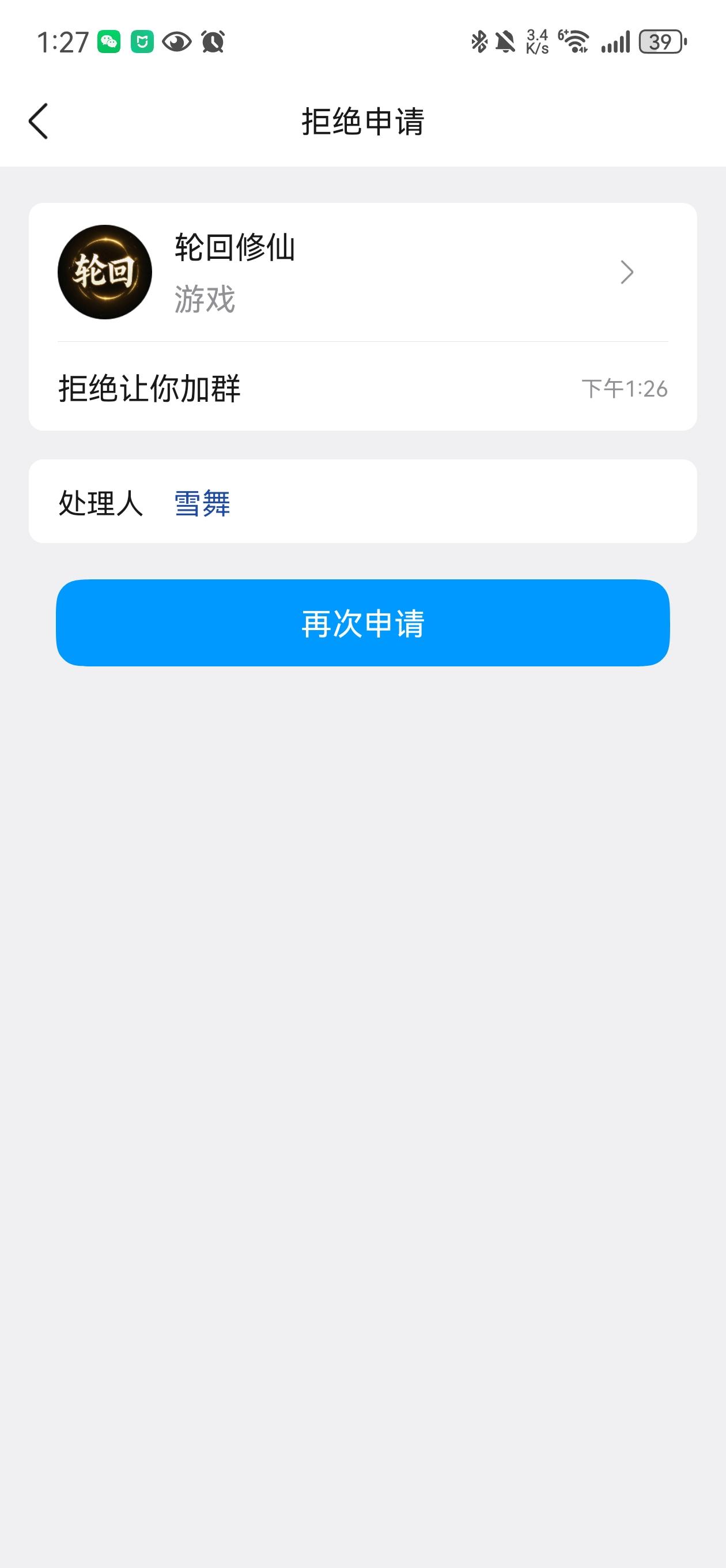Tap the 拒绝申请 title
Screen dimensions: 726x1568
(x=362, y=120)
